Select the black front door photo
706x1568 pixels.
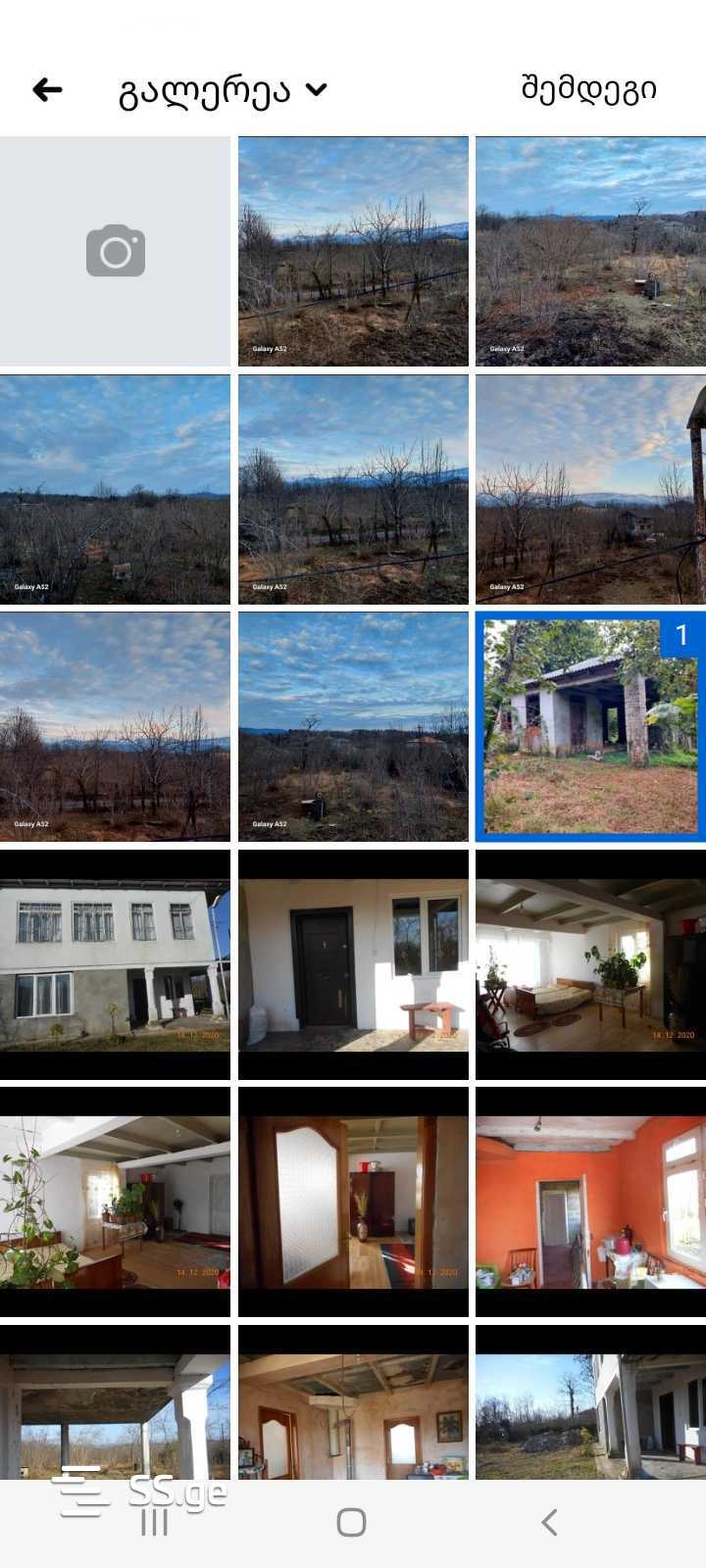[353, 964]
